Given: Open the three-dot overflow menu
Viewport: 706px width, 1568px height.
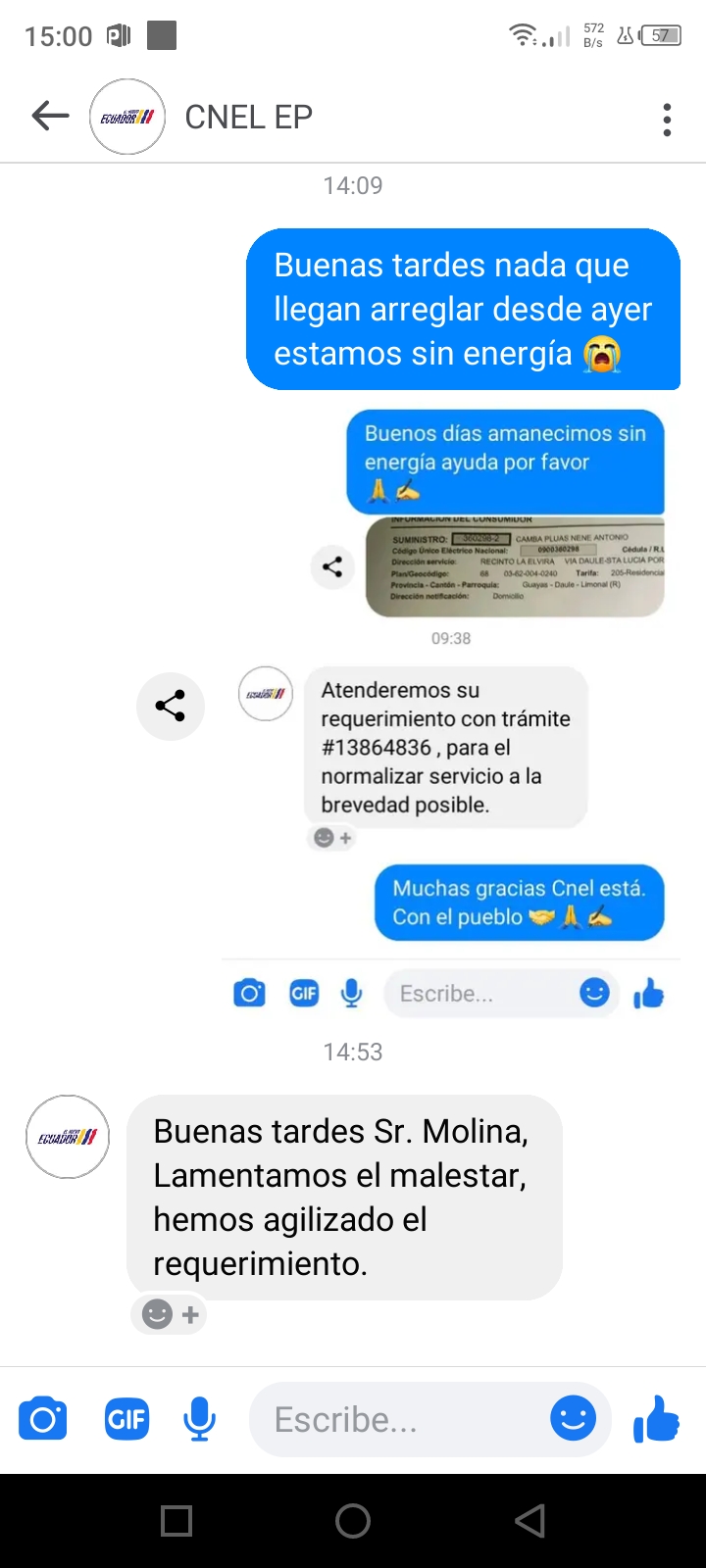Looking at the screenshot, I should [x=667, y=120].
